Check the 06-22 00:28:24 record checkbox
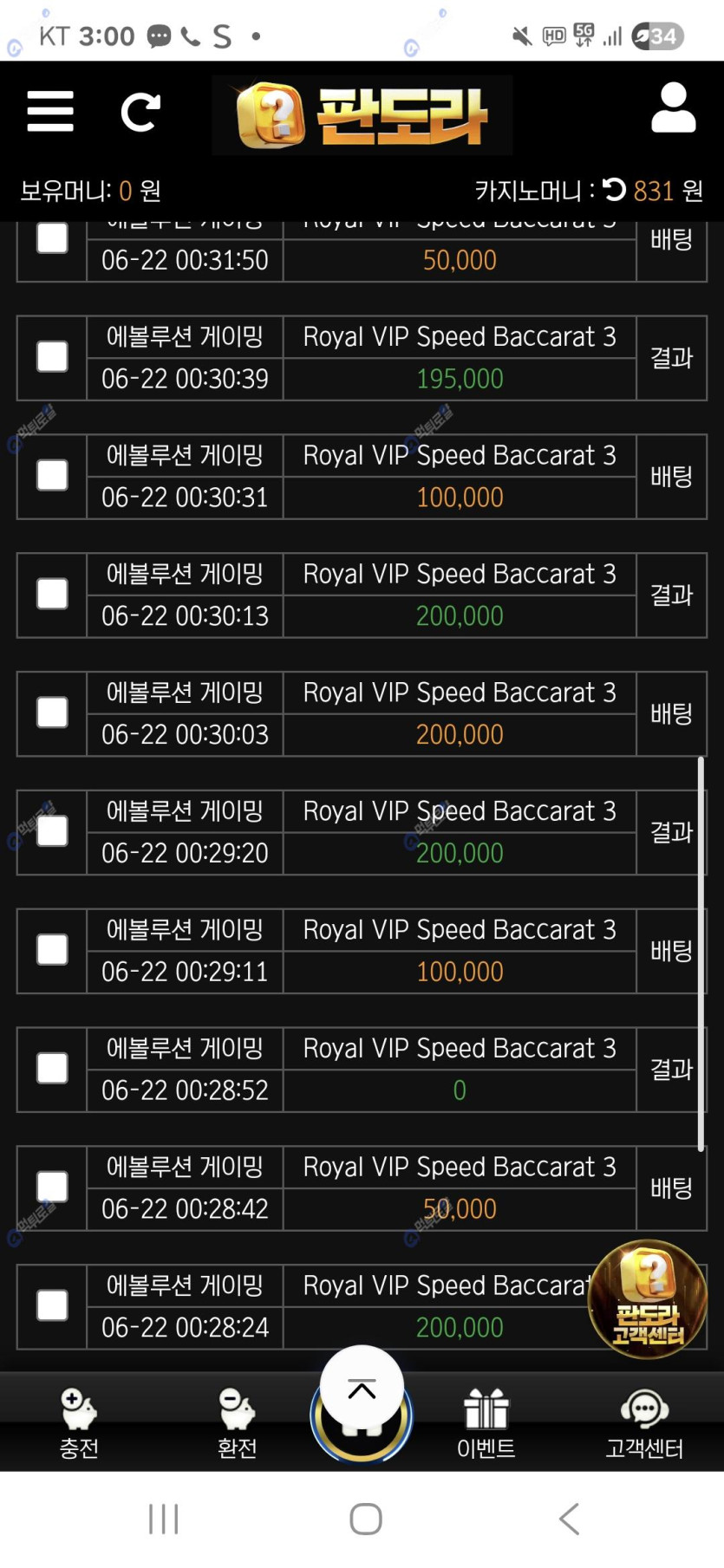 coord(53,1305)
